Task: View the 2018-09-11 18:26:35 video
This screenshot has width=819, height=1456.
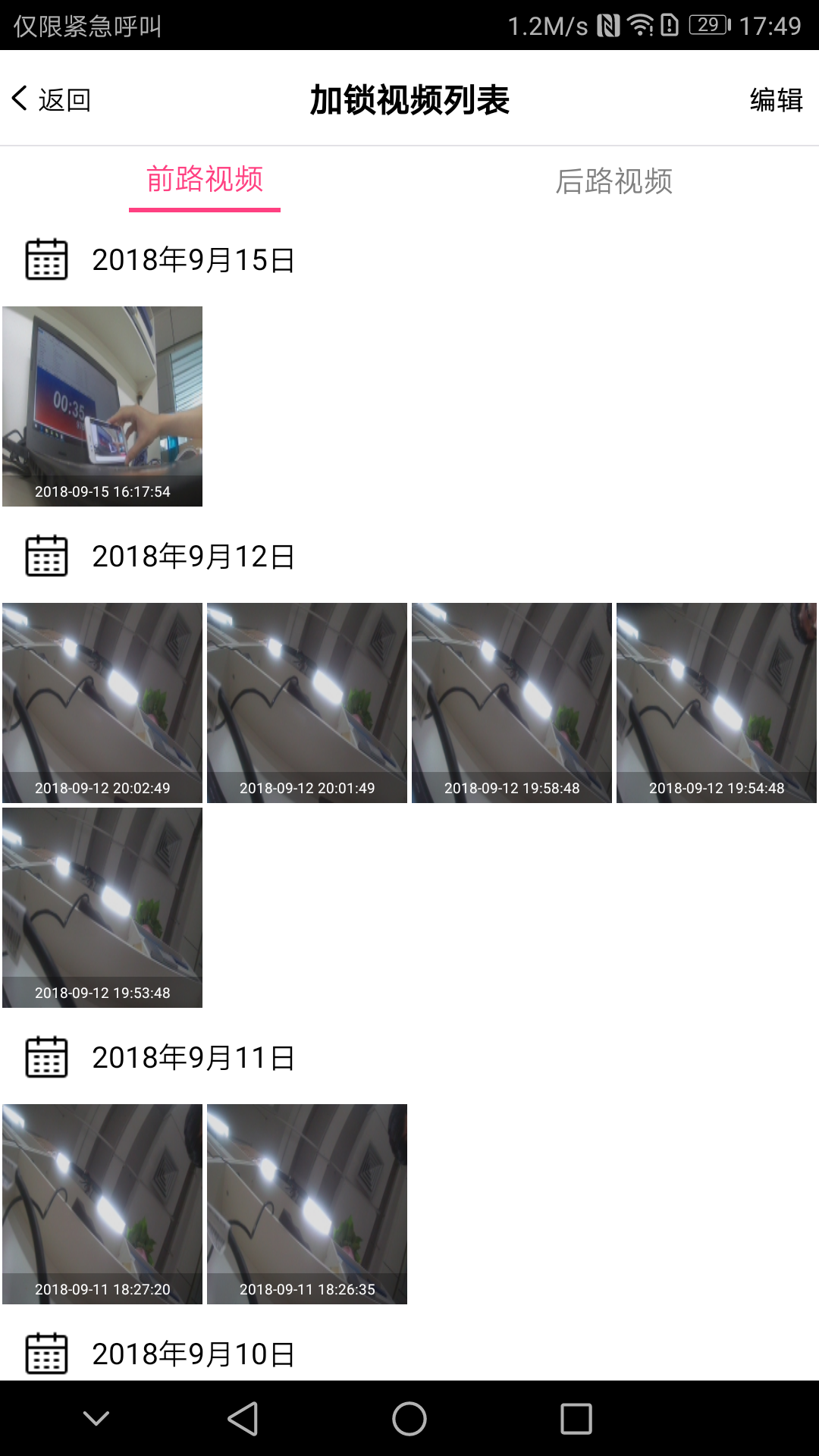Action: 307,1204
